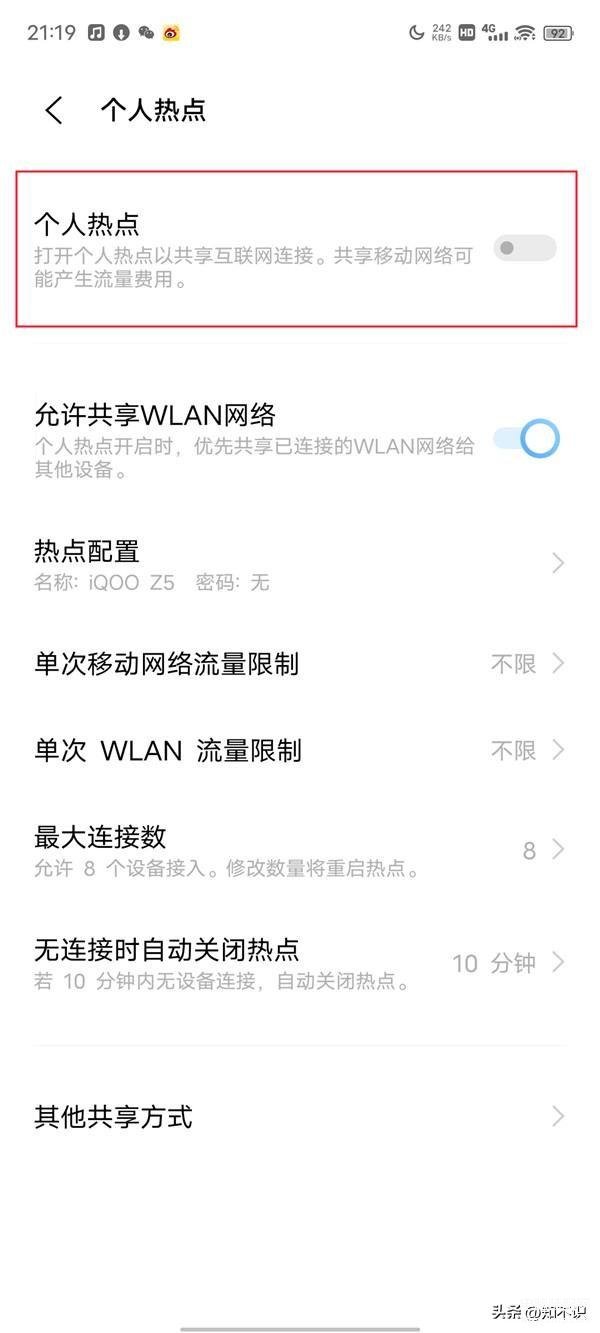Turn on the 个人热点 switch
The height and width of the screenshot is (1333, 600).
pyautogui.click(x=524, y=248)
